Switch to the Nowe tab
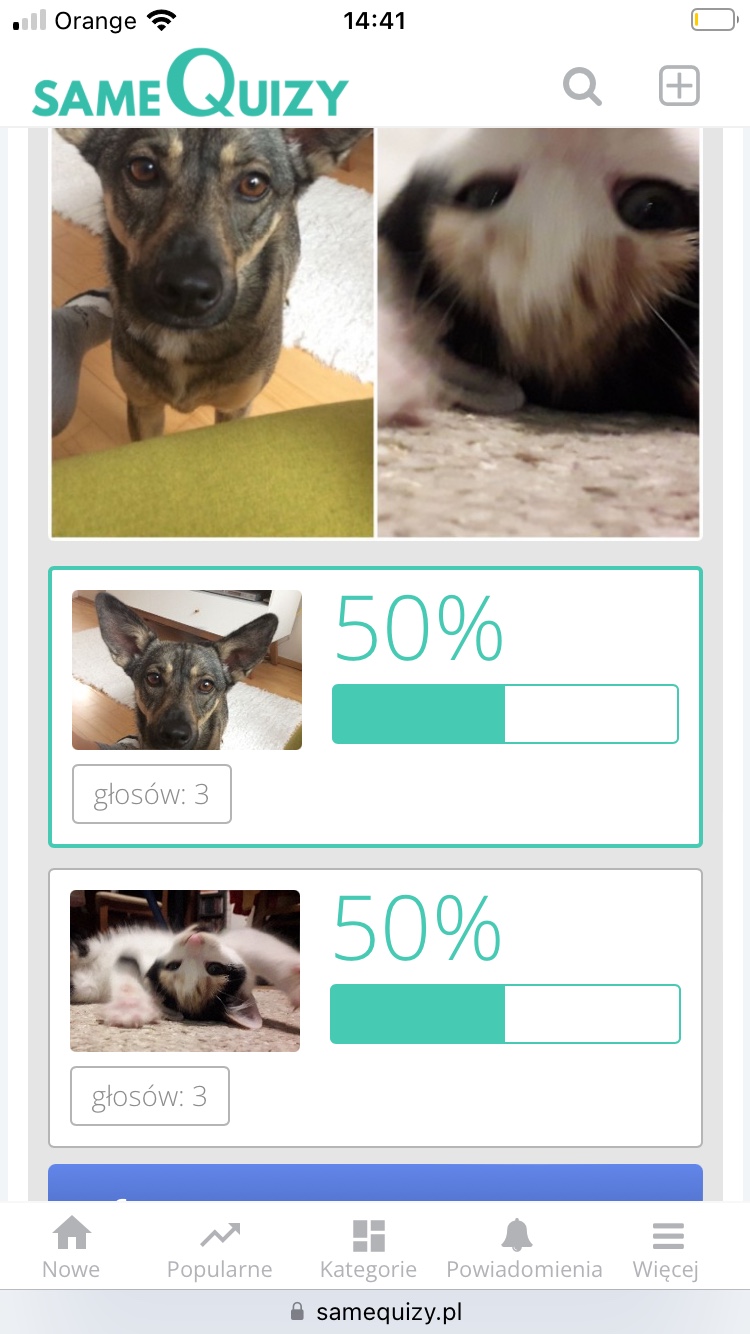750x1334 pixels. pyautogui.click(x=71, y=1248)
